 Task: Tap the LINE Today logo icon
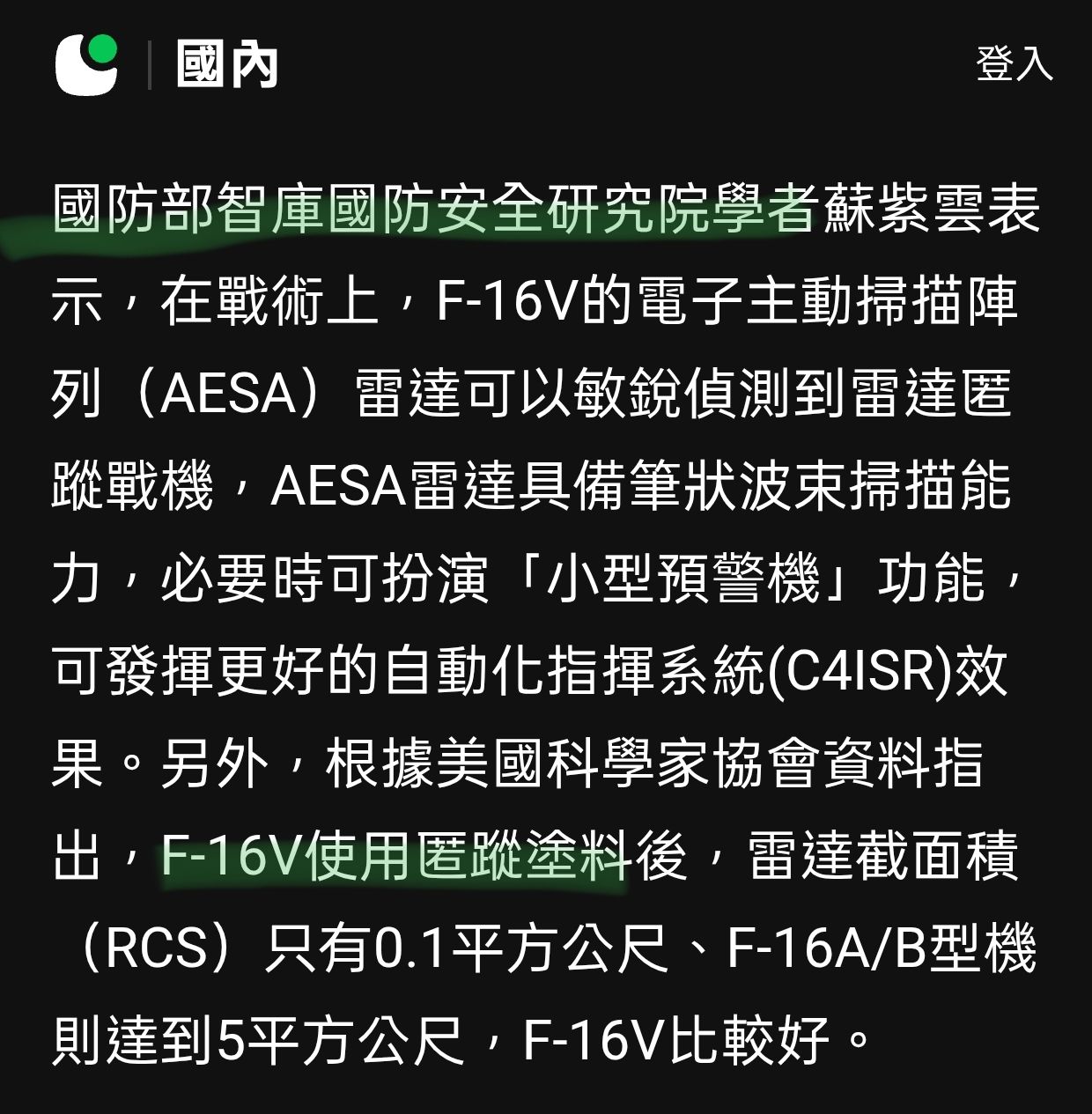click(86, 64)
